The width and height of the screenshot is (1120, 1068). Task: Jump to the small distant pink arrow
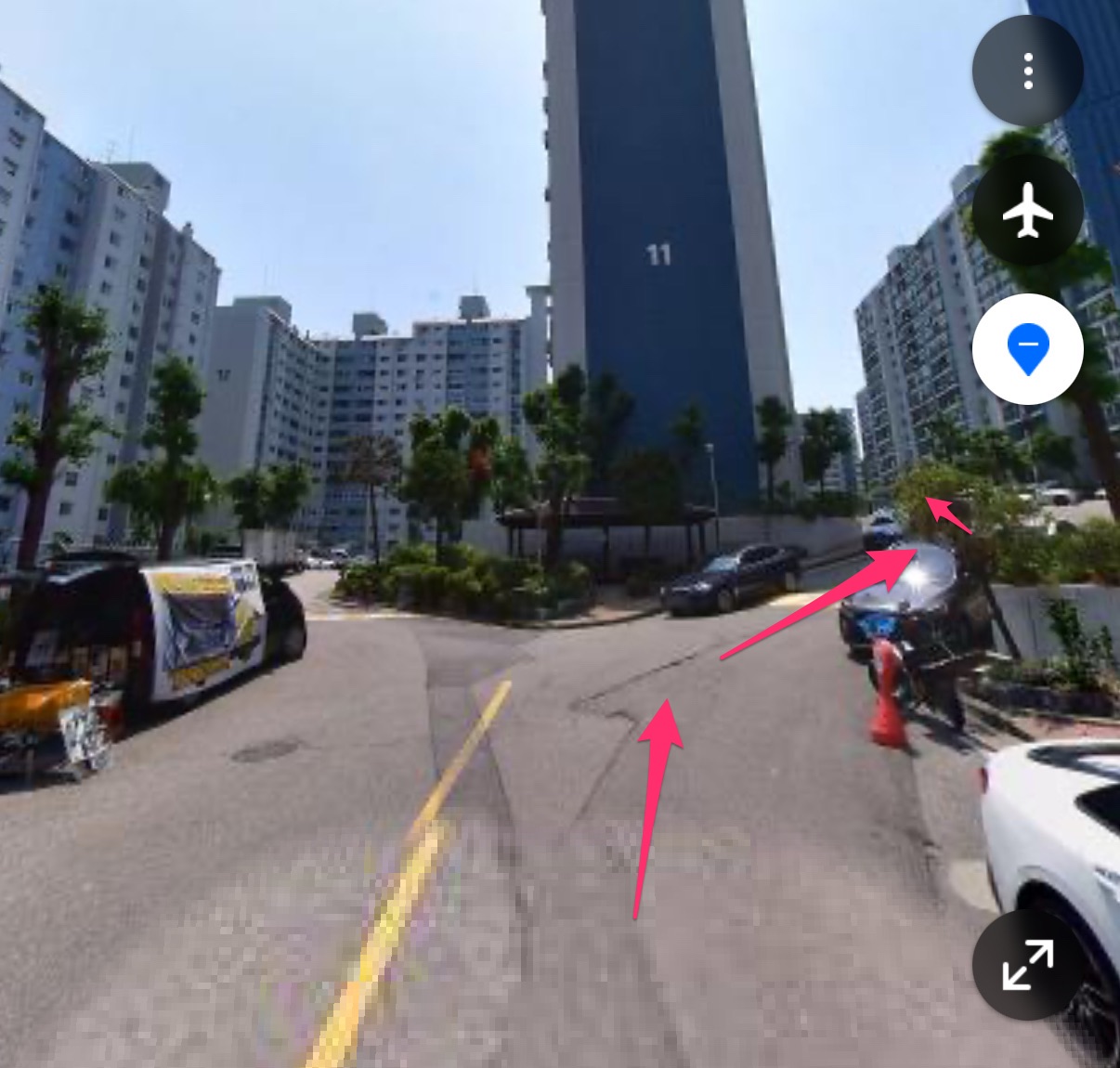[x=949, y=516]
